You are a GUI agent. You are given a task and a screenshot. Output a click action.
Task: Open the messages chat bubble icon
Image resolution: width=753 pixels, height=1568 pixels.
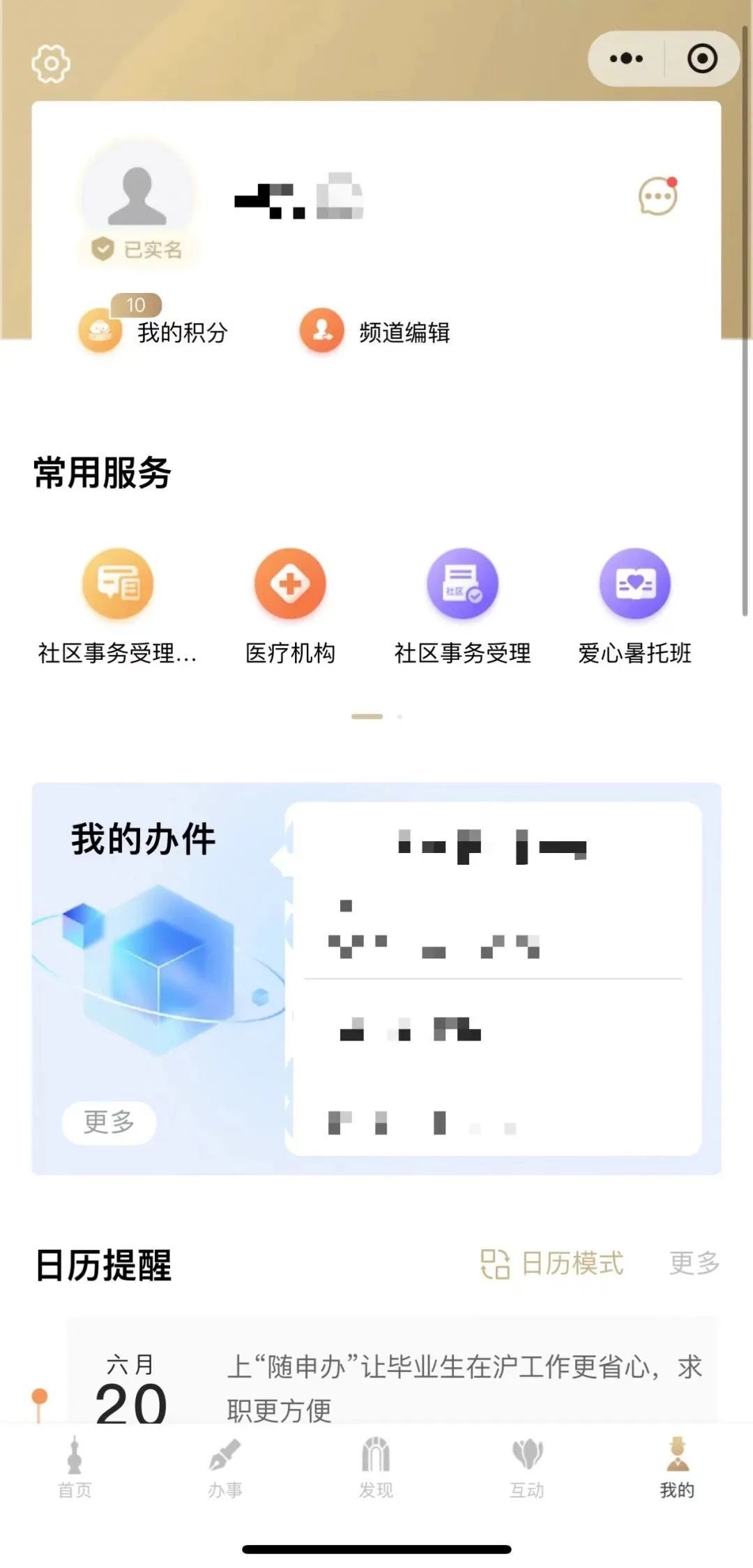coord(657,196)
